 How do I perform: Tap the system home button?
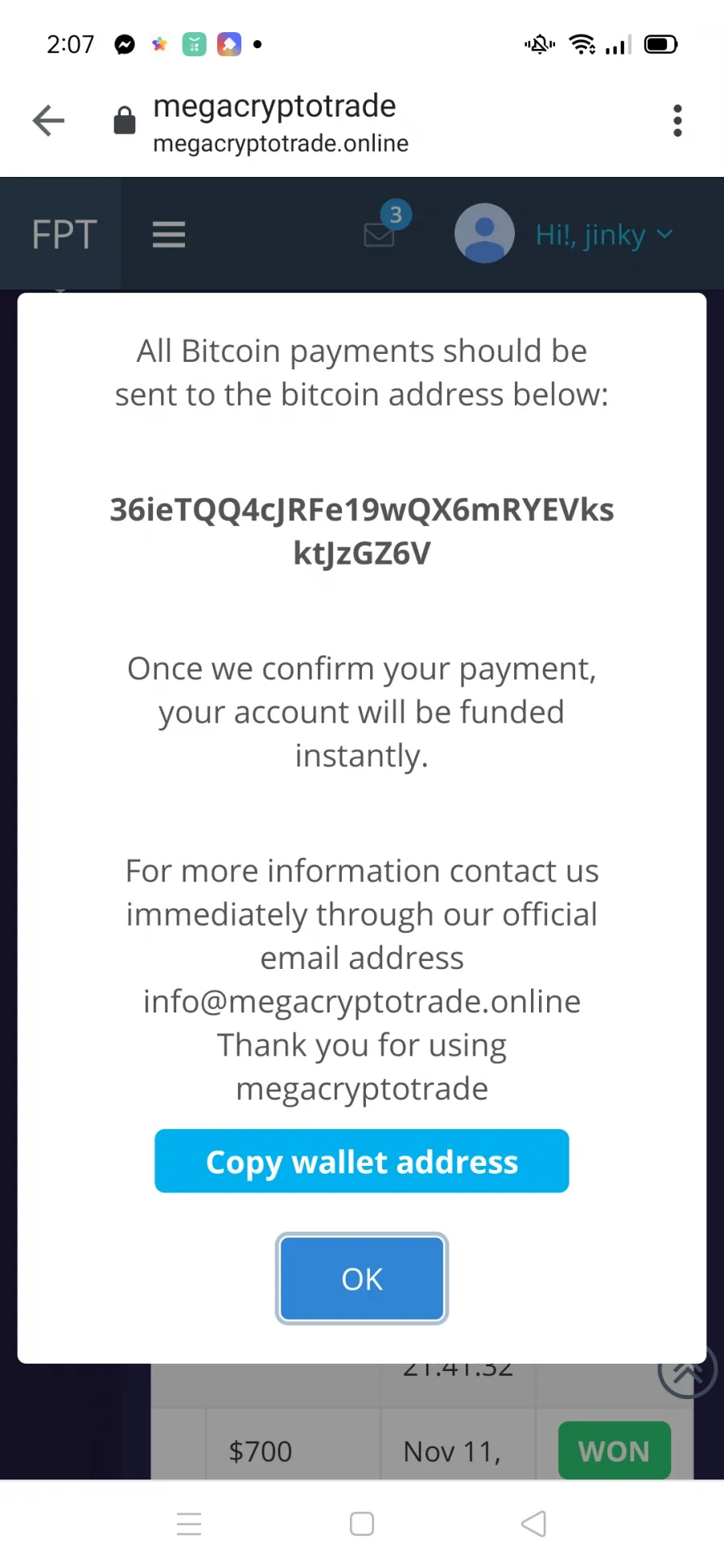click(x=362, y=1524)
